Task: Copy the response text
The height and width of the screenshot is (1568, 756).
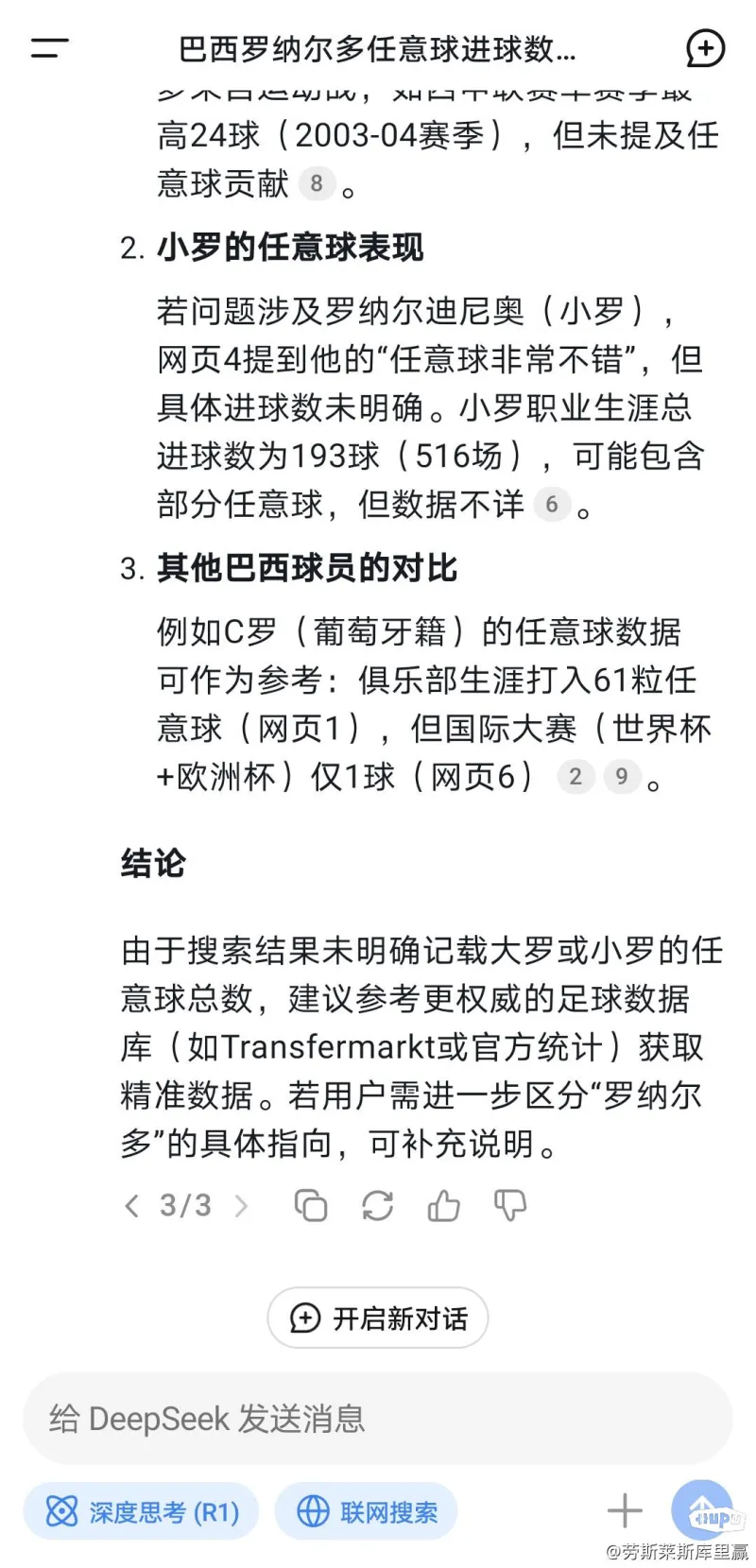Action: click(311, 1206)
